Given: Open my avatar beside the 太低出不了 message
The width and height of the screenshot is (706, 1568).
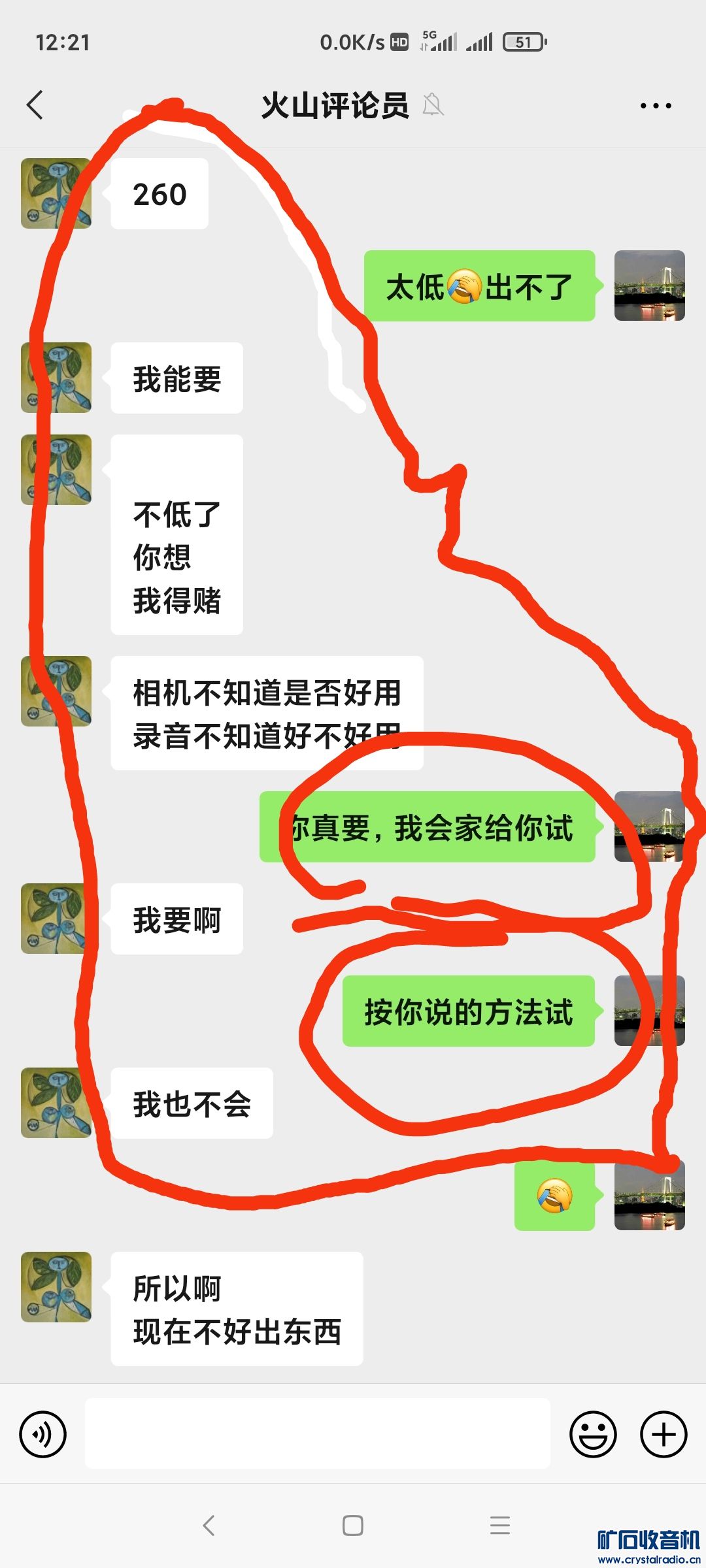Looking at the screenshot, I should (x=649, y=286).
